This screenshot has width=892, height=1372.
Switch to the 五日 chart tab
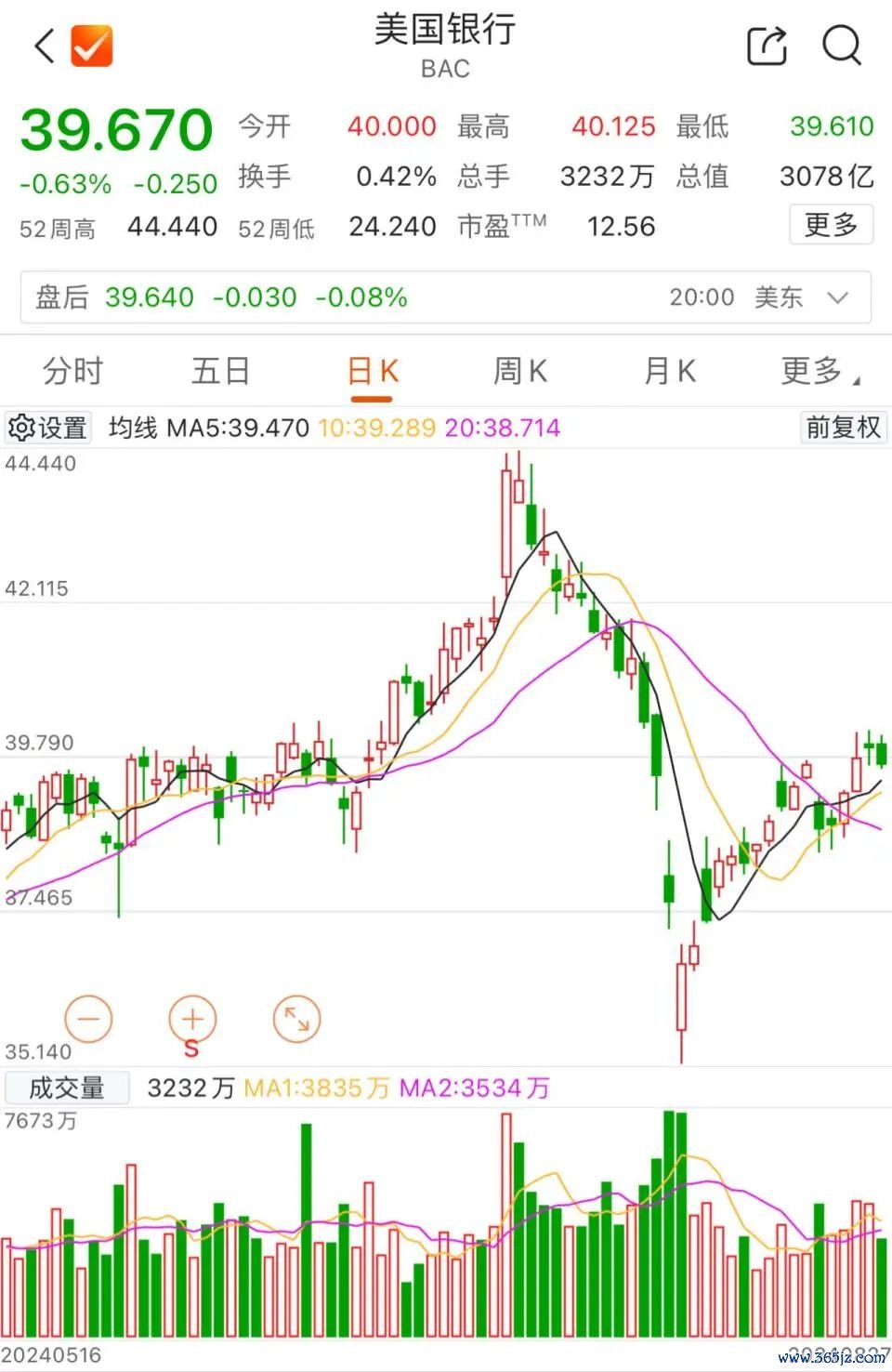click(220, 371)
